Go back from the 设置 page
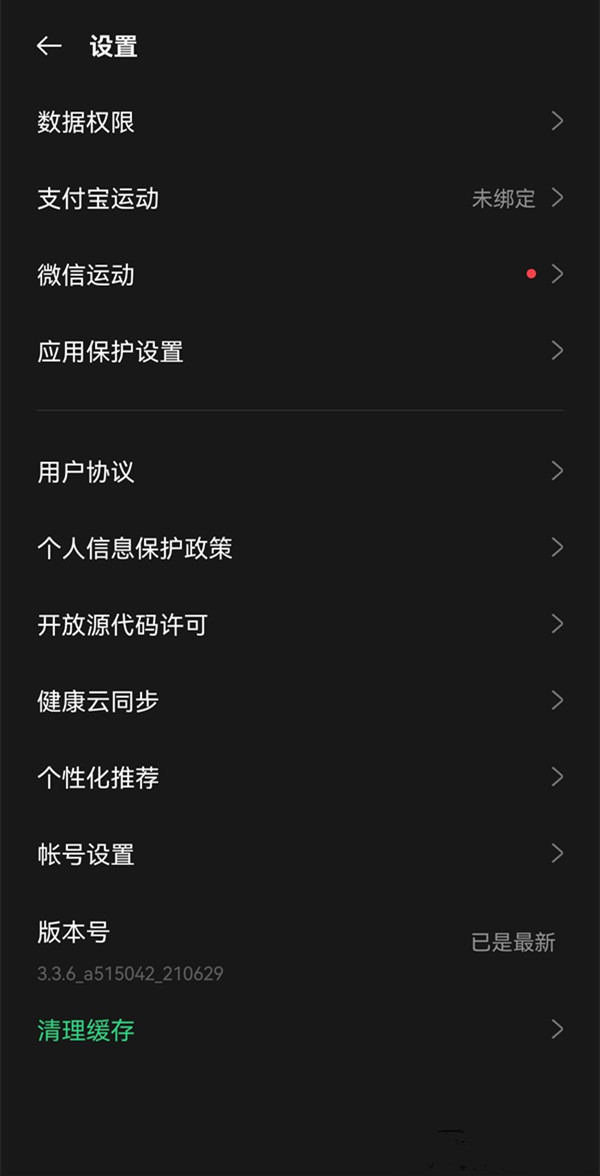 point(49,46)
